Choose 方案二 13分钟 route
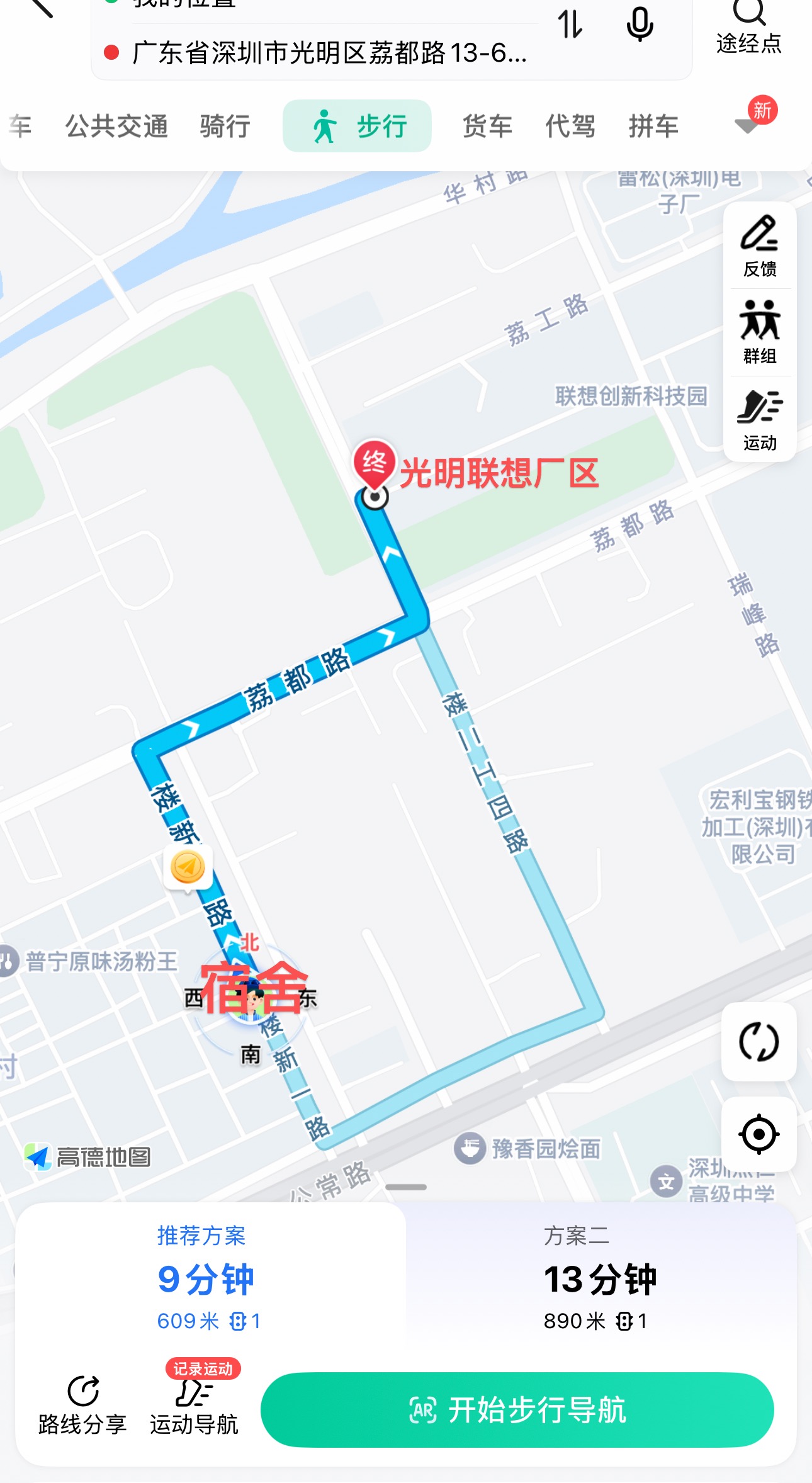The height and width of the screenshot is (1483, 812). click(x=600, y=1278)
